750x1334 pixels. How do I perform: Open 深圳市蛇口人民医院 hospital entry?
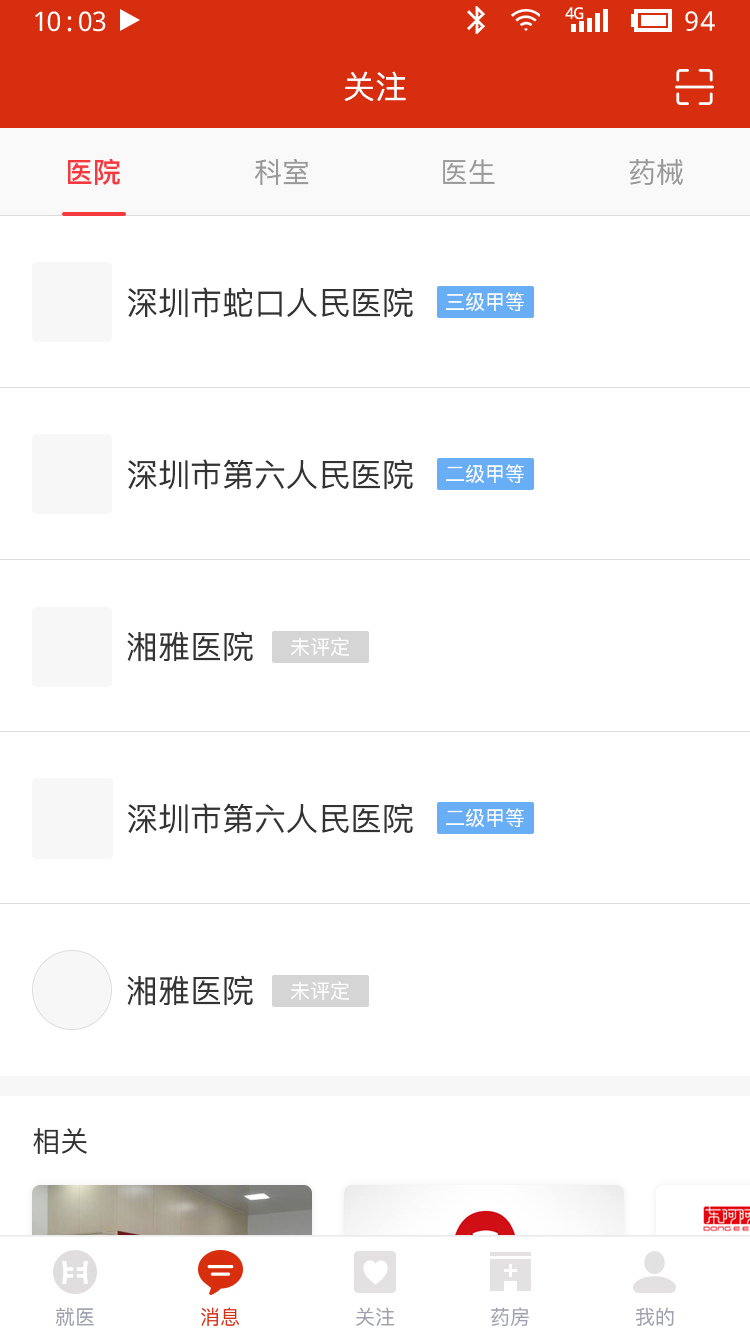click(x=375, y=302)
